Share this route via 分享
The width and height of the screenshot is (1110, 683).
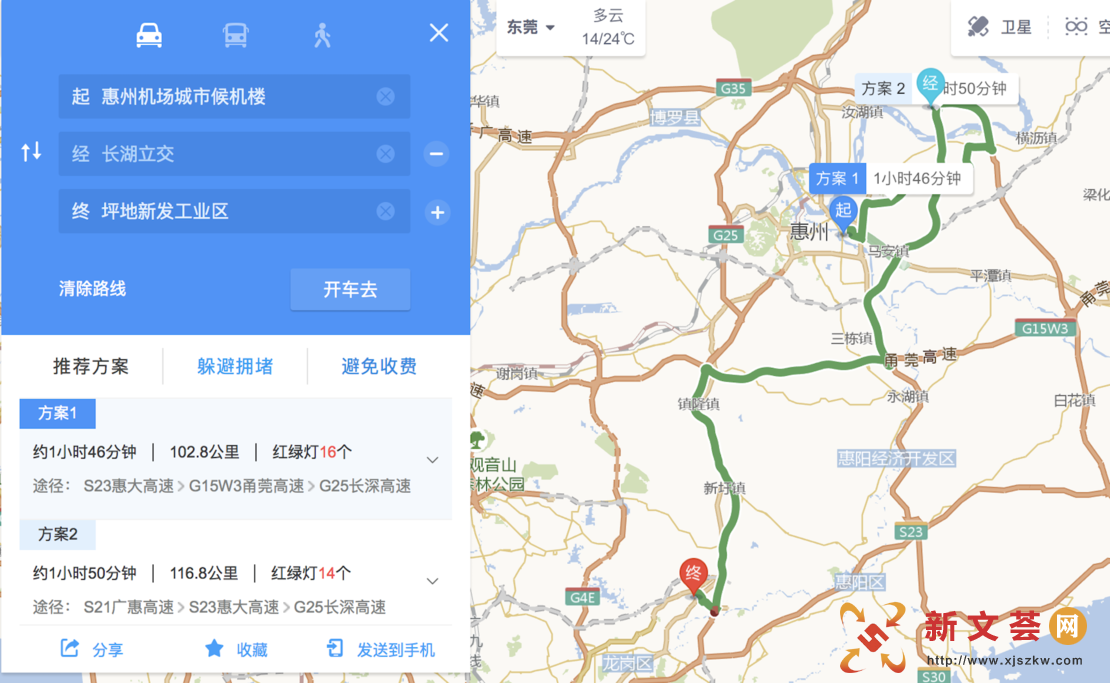tap(92, 649)
